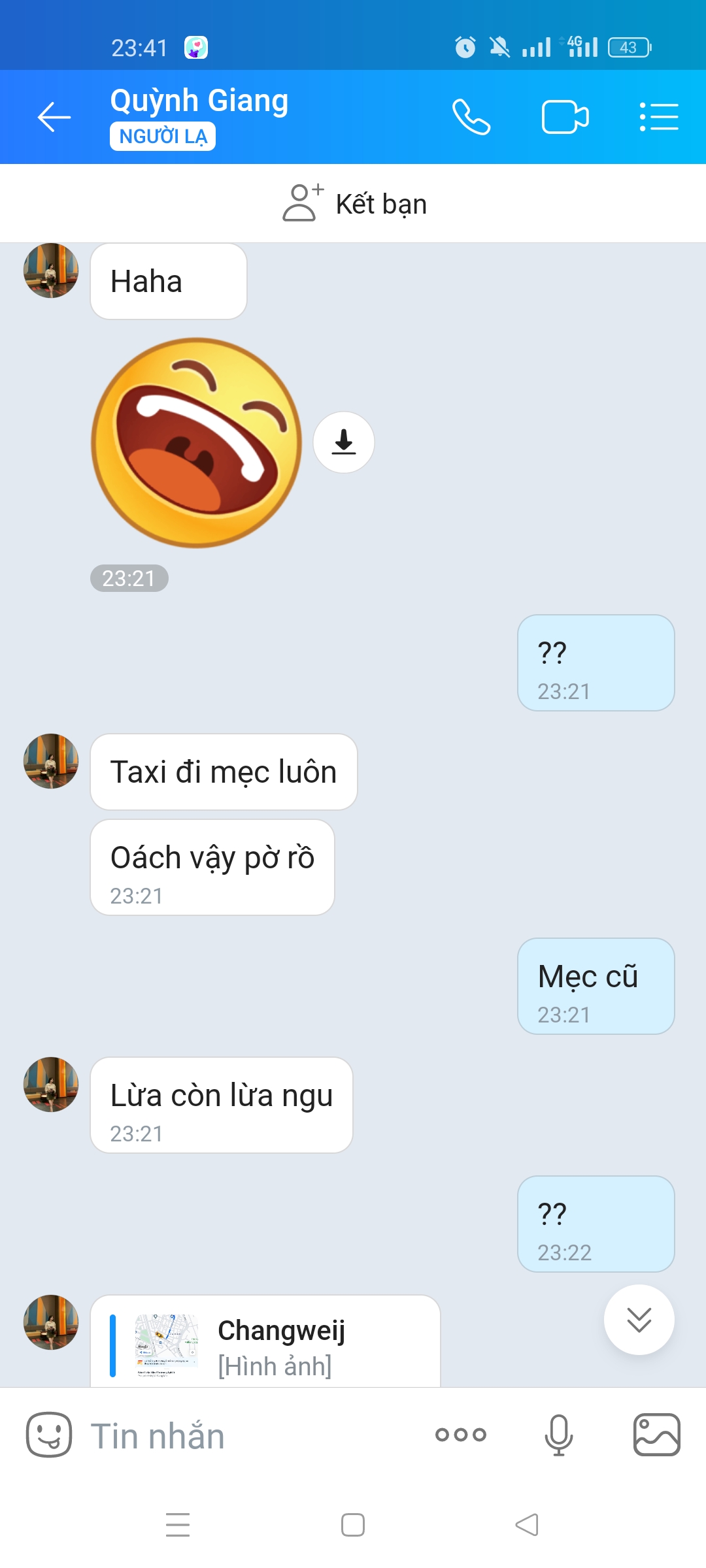Jump to latest messages with down arrow button
The image size is (706, 1568).
pos(639,1320)
